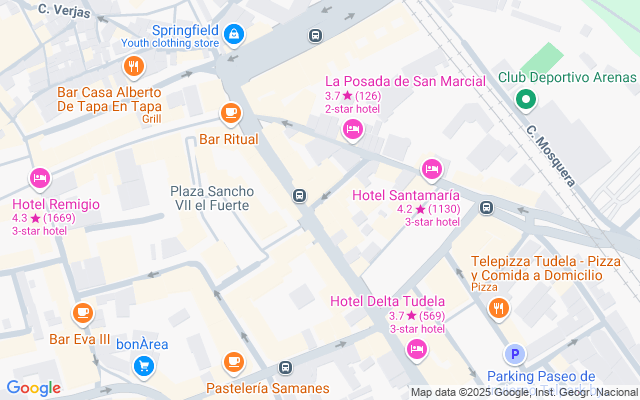
Task: Open the Bar Eva III cafe pin
Action: click(83, 314)
